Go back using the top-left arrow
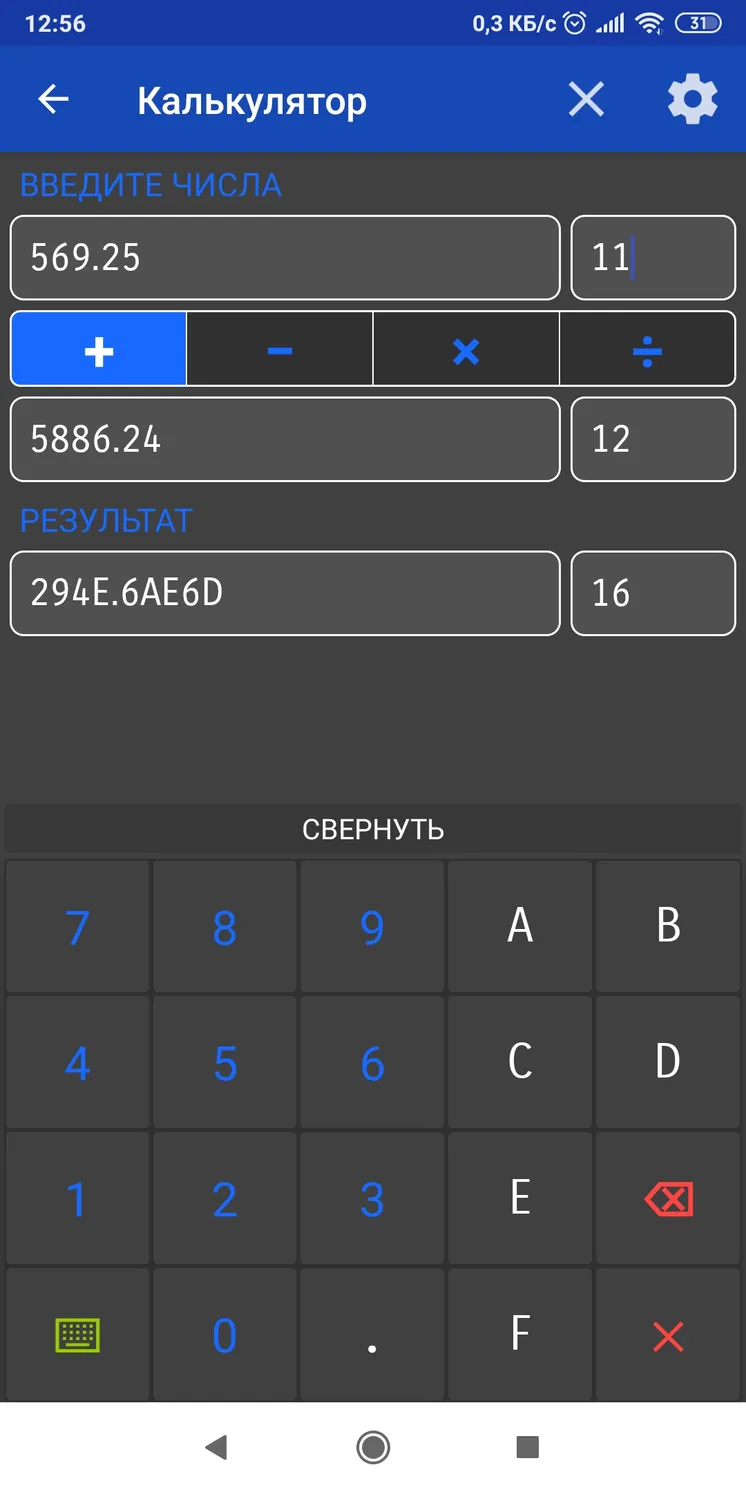This screenshot has height=1492, width=746. [x=53, y=99]
